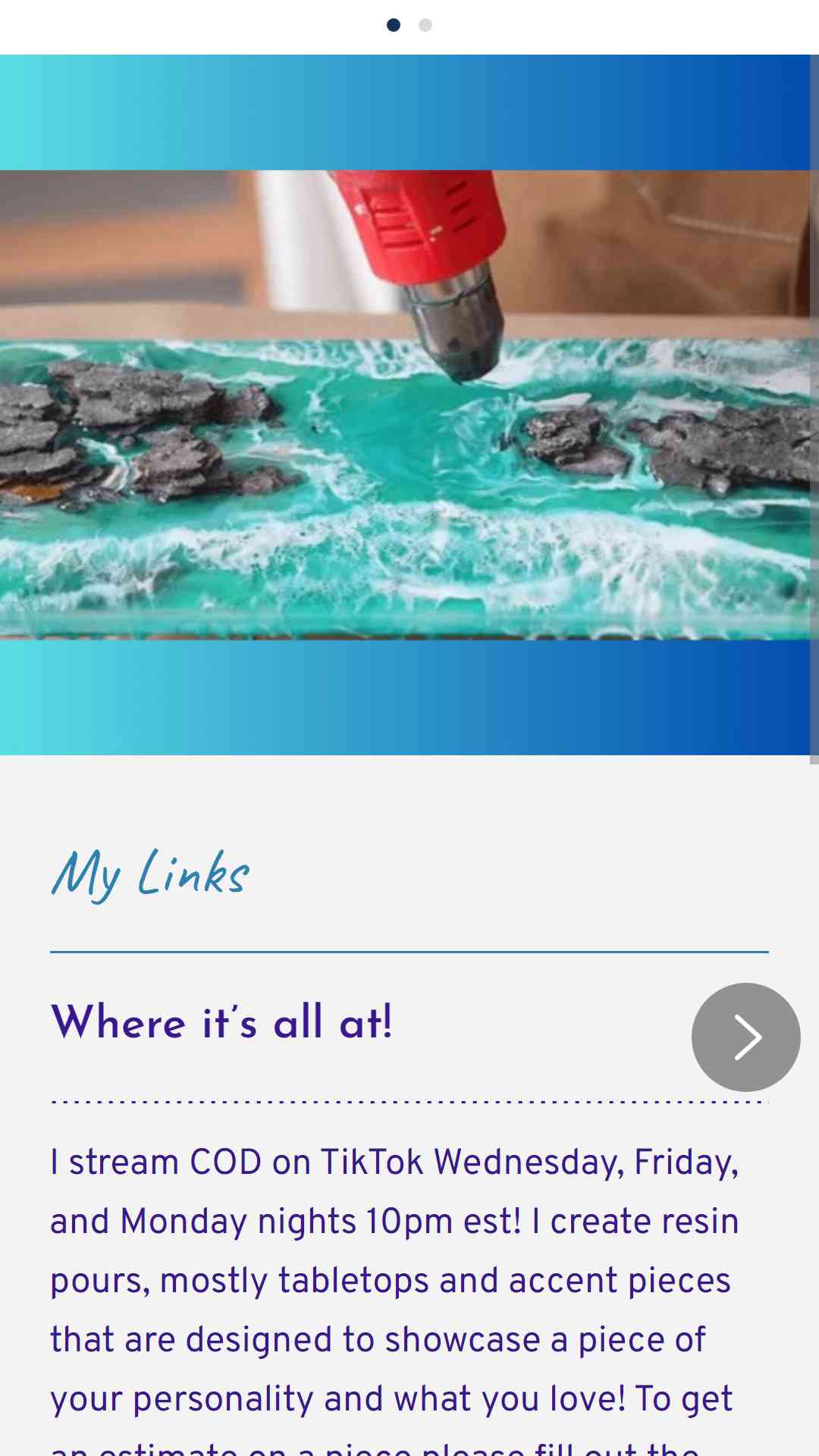Go to the second carousel slide dot
This screenshot has height=1456, width=819.
click(425, 25)
